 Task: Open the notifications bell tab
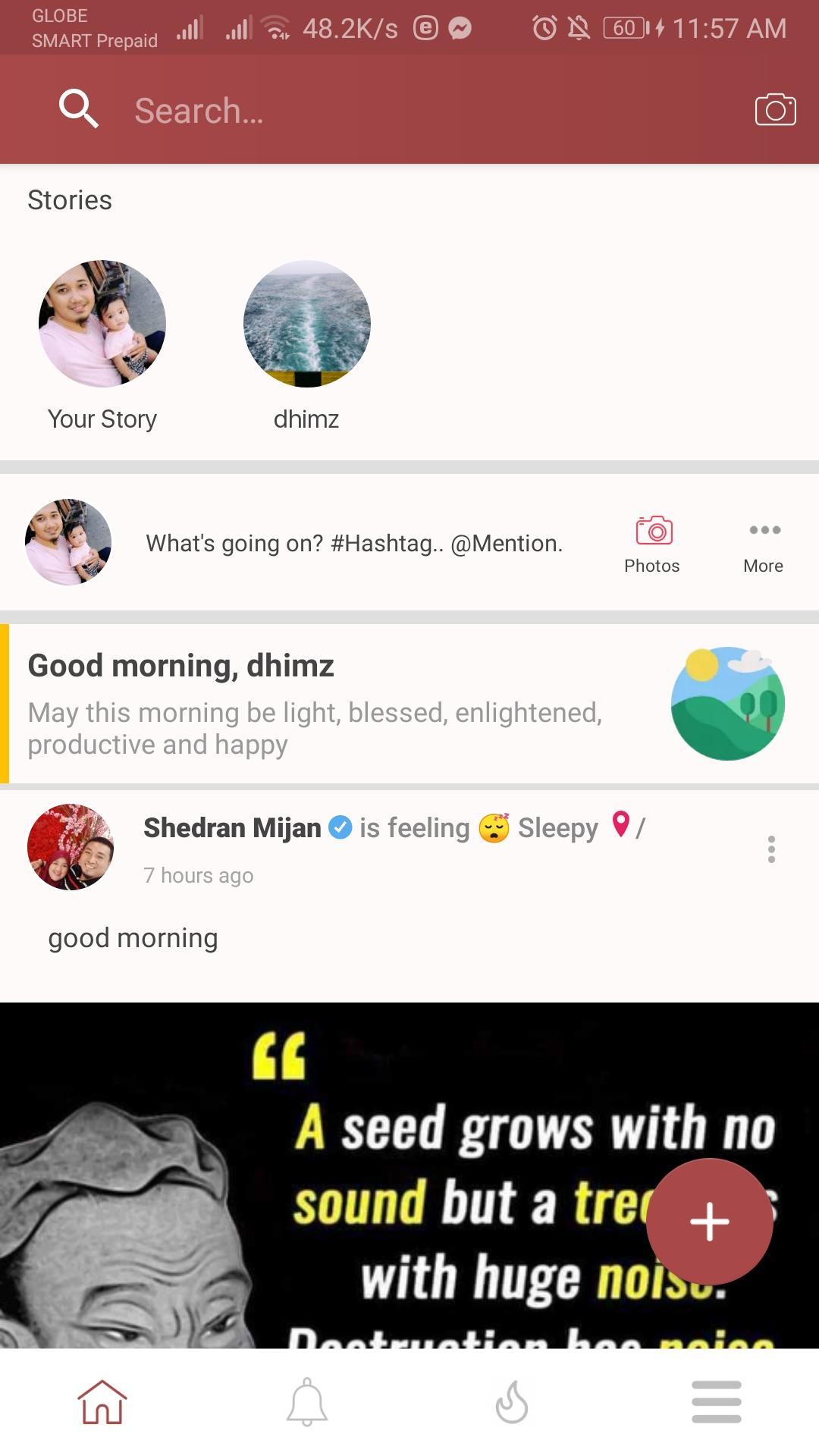click(x=307, y=1401)
